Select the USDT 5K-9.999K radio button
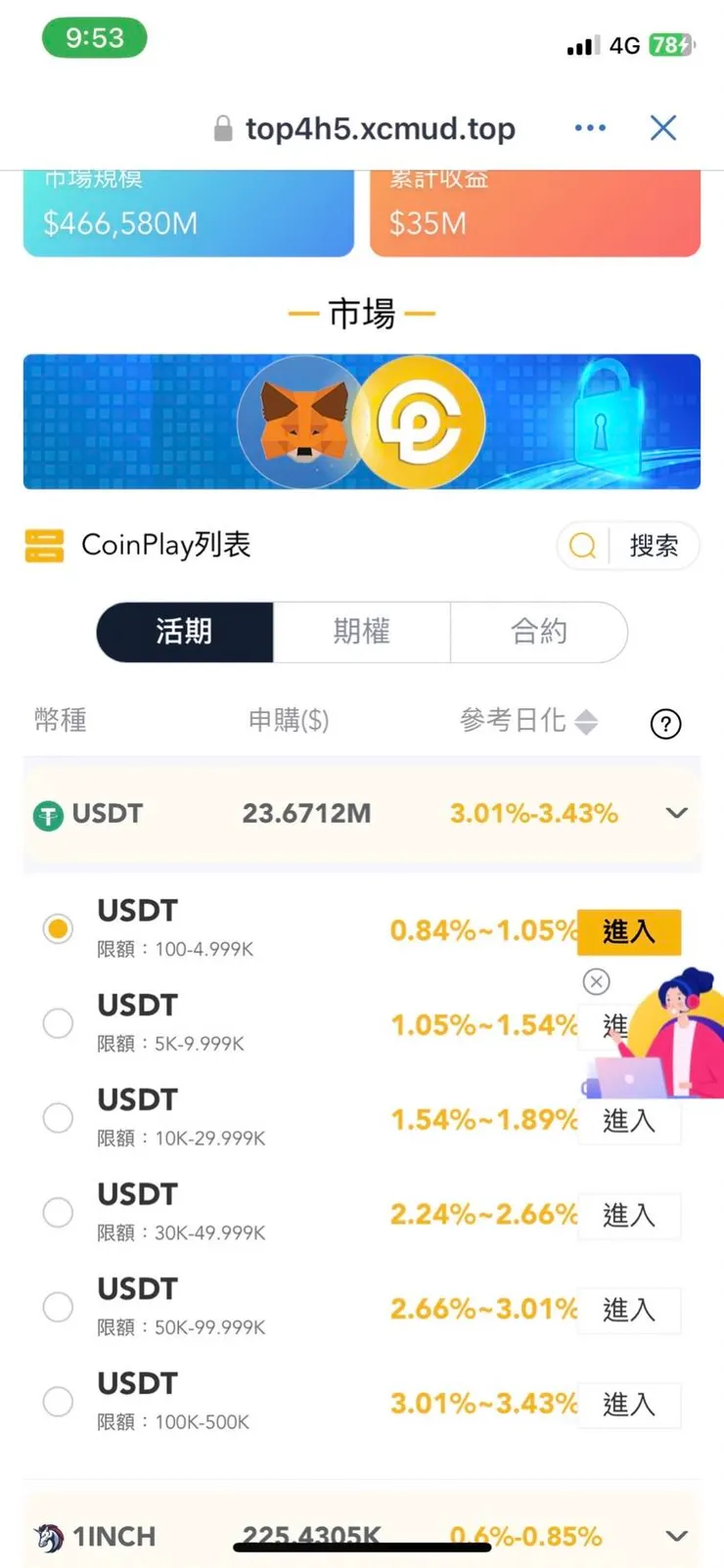Image resolution: width=724 pixels, height=1568 pixels. coord(58,1022)
